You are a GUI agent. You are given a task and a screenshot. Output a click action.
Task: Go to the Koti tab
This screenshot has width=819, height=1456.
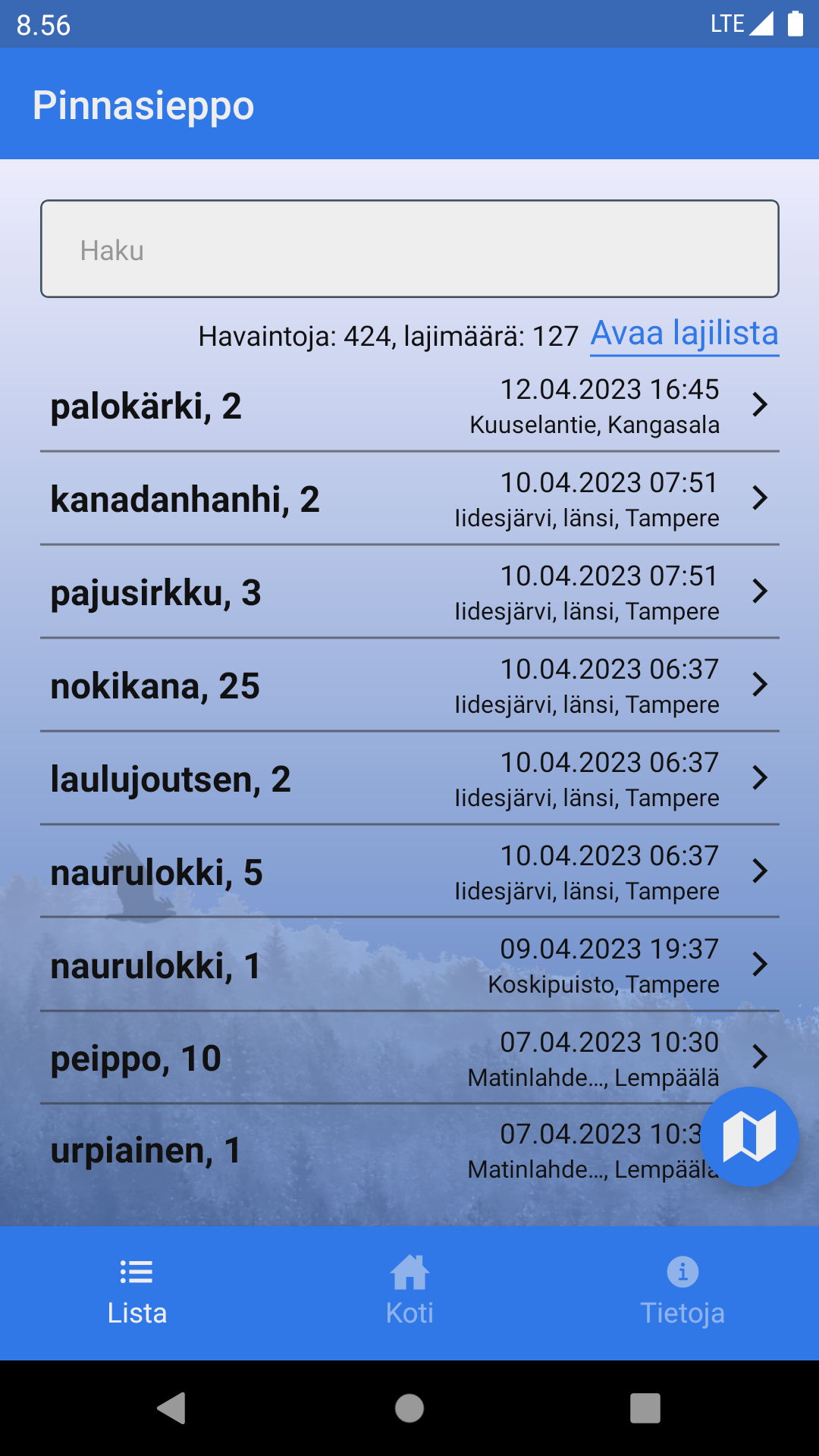[409, 1292]
